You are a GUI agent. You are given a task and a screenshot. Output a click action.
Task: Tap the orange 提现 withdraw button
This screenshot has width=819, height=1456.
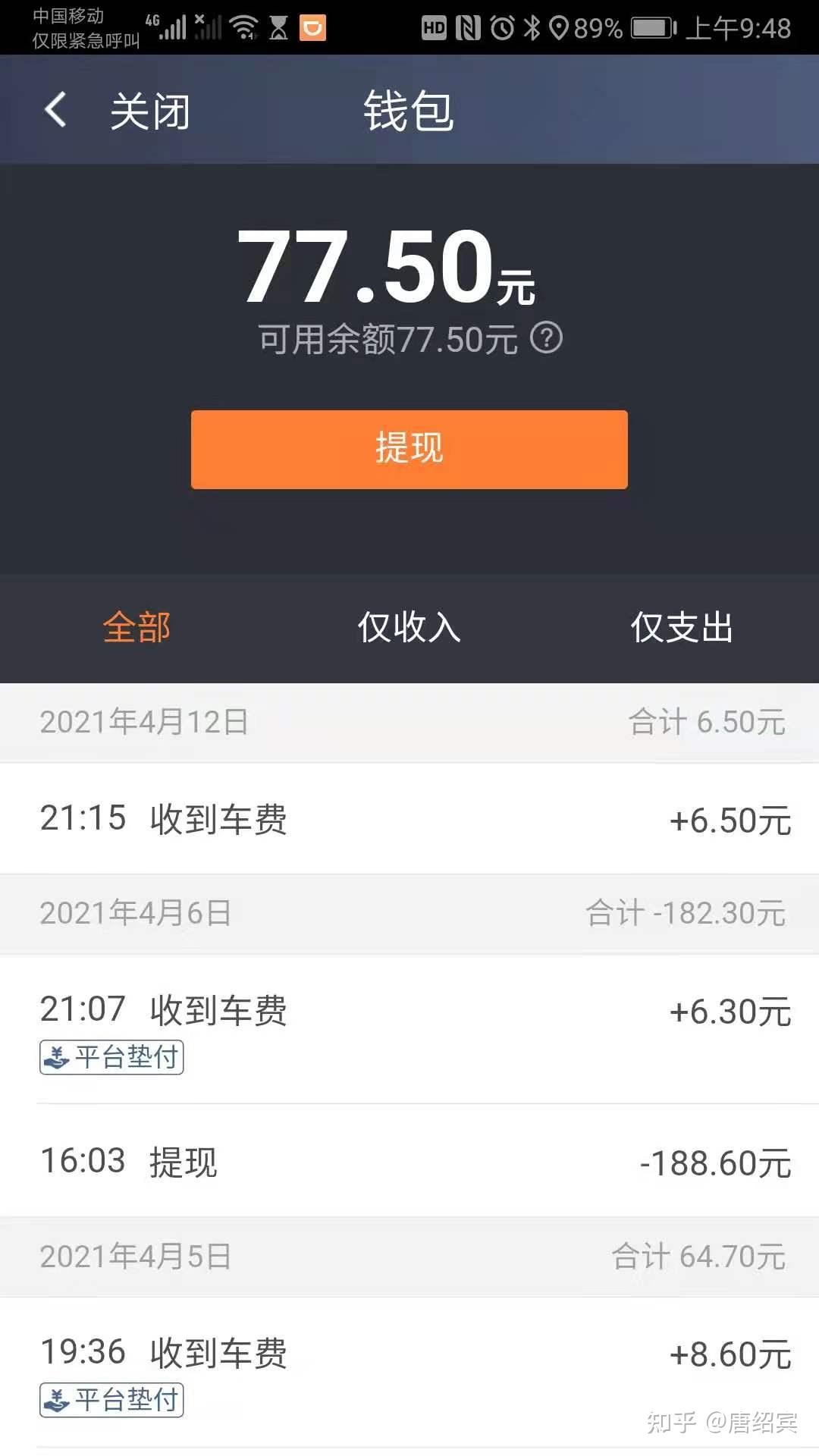[409, 449]
